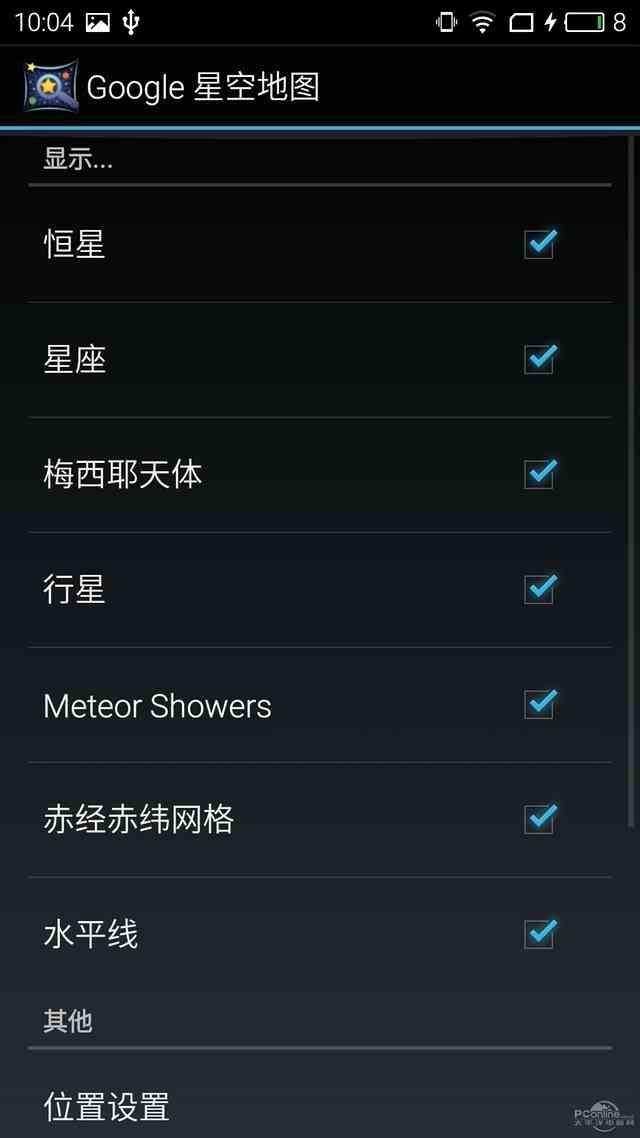Toggle the 水平线 checkbox

tap(539, 934)
